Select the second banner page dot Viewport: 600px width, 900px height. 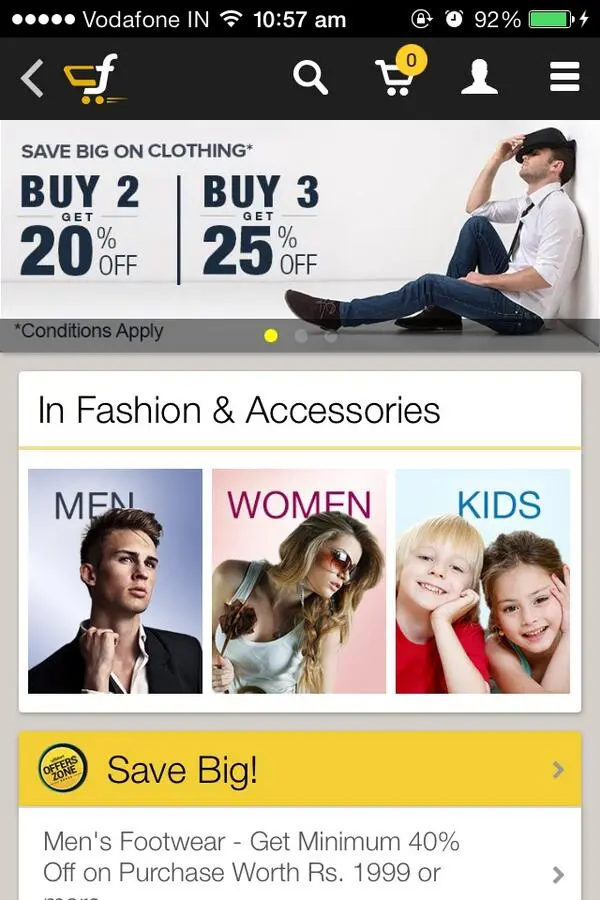[x=301, y=336]
